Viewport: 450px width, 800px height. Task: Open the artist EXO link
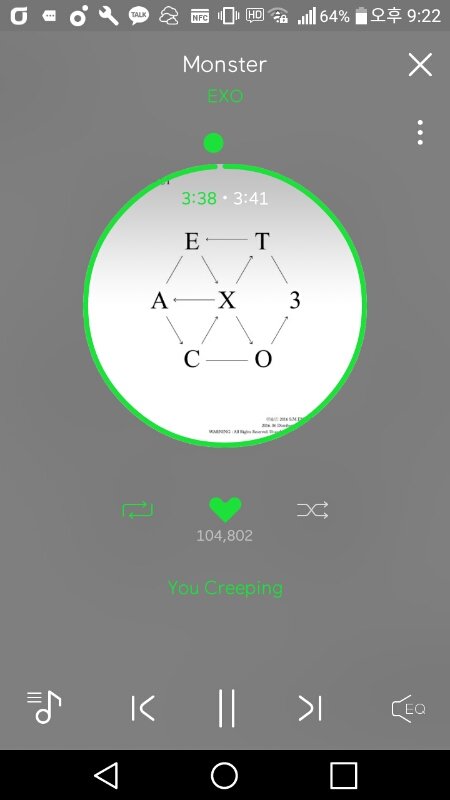(225, 96)
